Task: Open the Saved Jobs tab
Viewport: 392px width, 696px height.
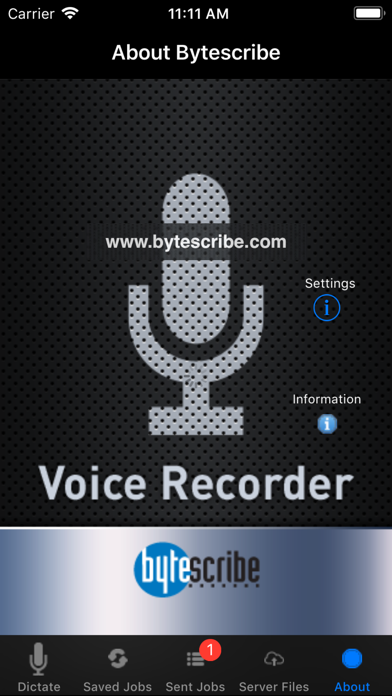Action: pos(117,668)
